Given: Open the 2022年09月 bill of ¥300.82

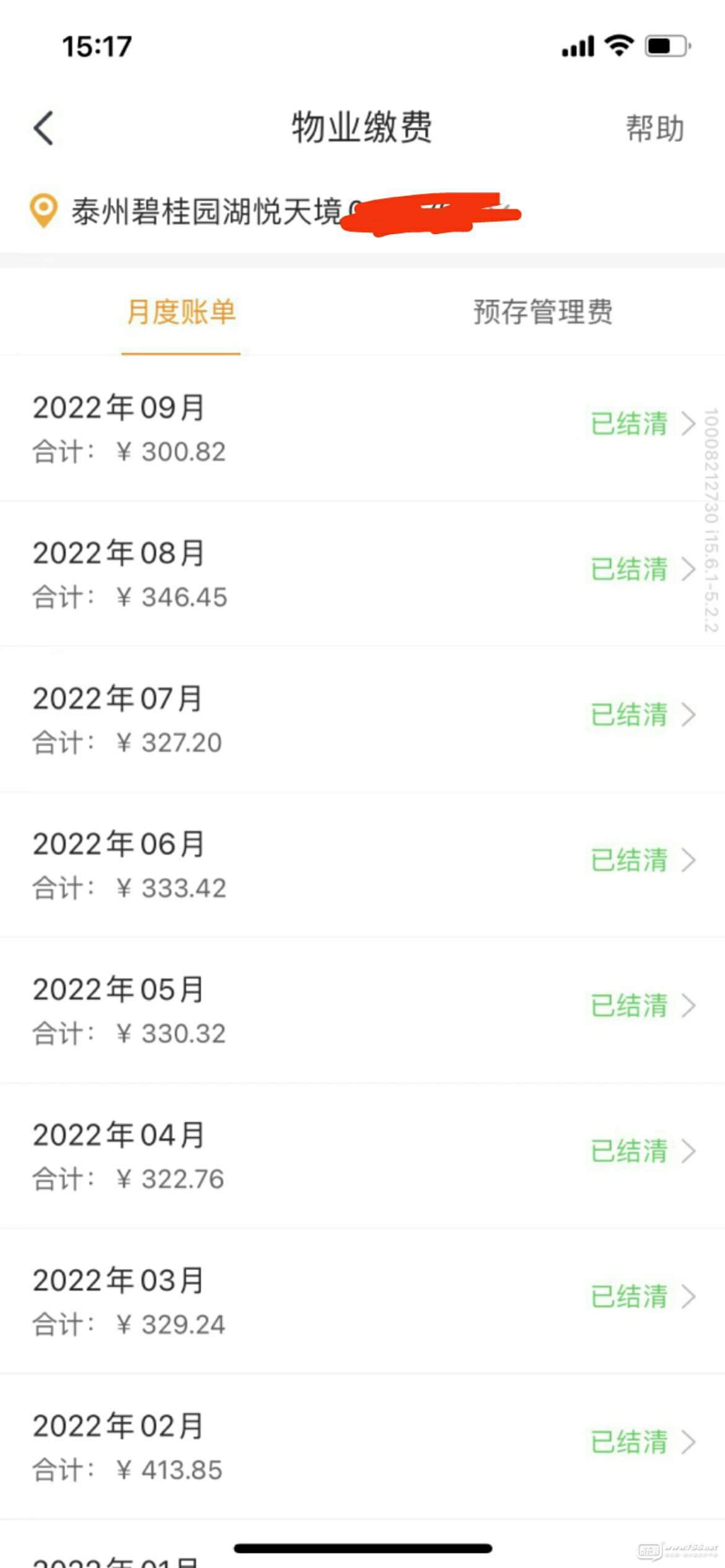Looking at the screenshot, I should point(362,428).
